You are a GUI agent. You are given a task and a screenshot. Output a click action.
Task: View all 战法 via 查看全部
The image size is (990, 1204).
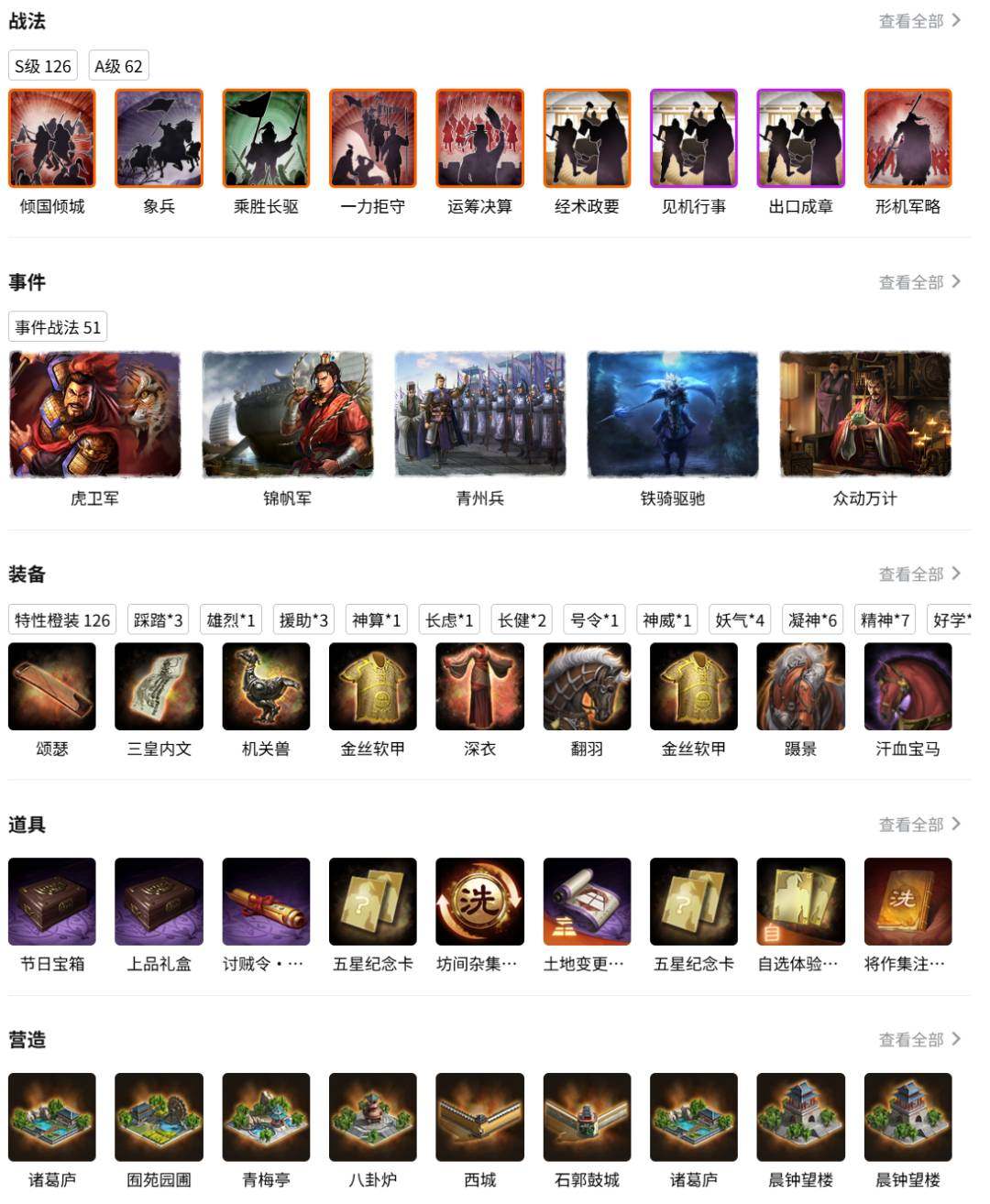pyautogui.click(x=918, y=20)
